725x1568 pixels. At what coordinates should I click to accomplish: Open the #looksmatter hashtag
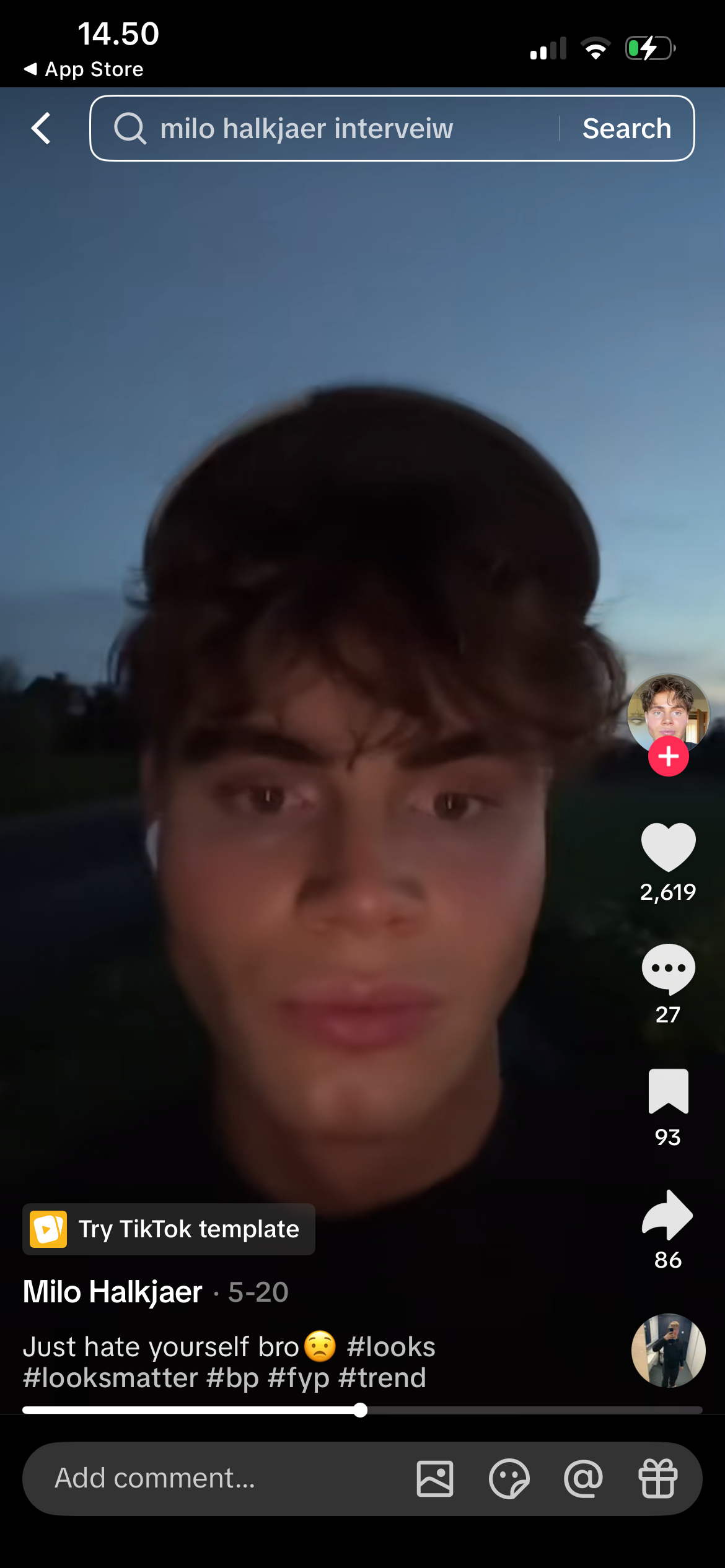[x=111, y=1378]
